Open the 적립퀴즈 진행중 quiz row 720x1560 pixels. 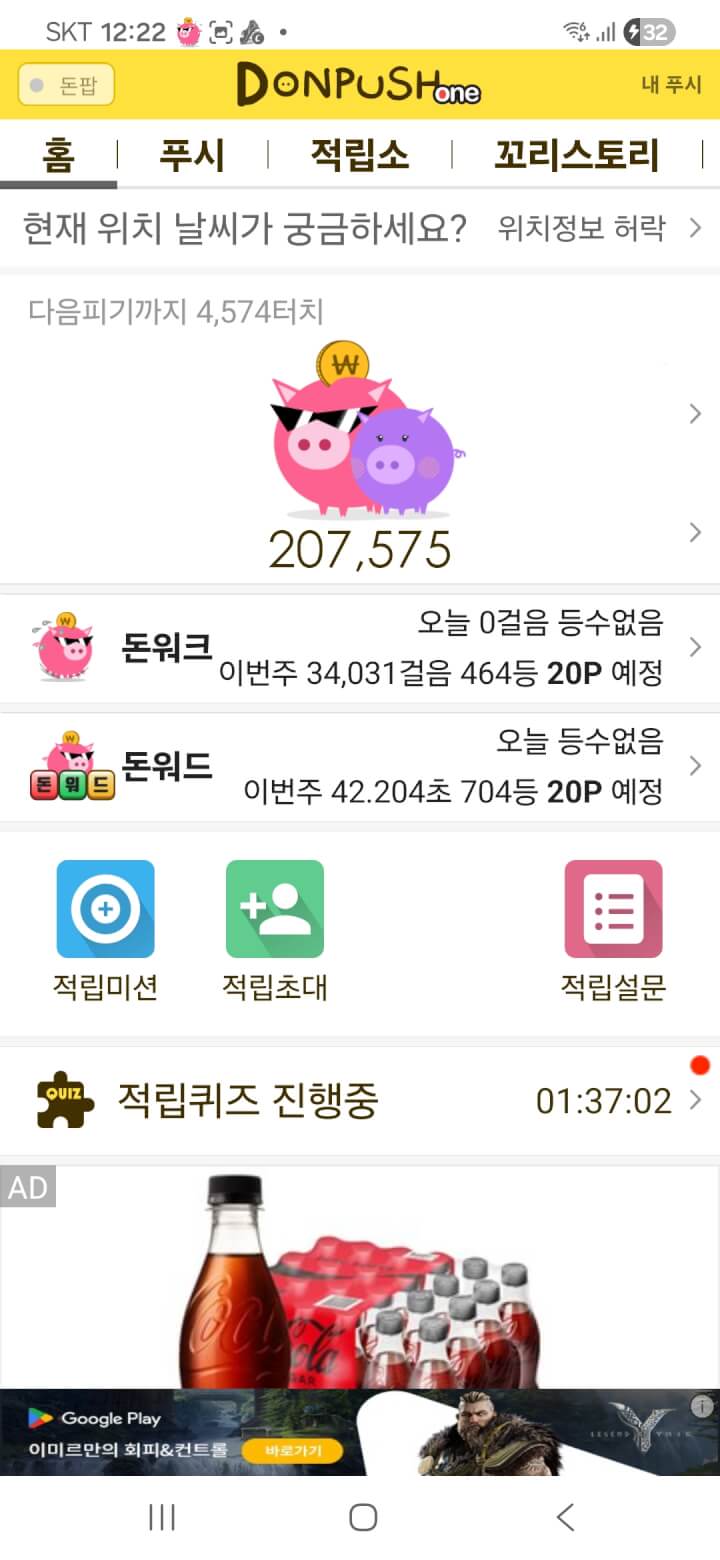360,1101
